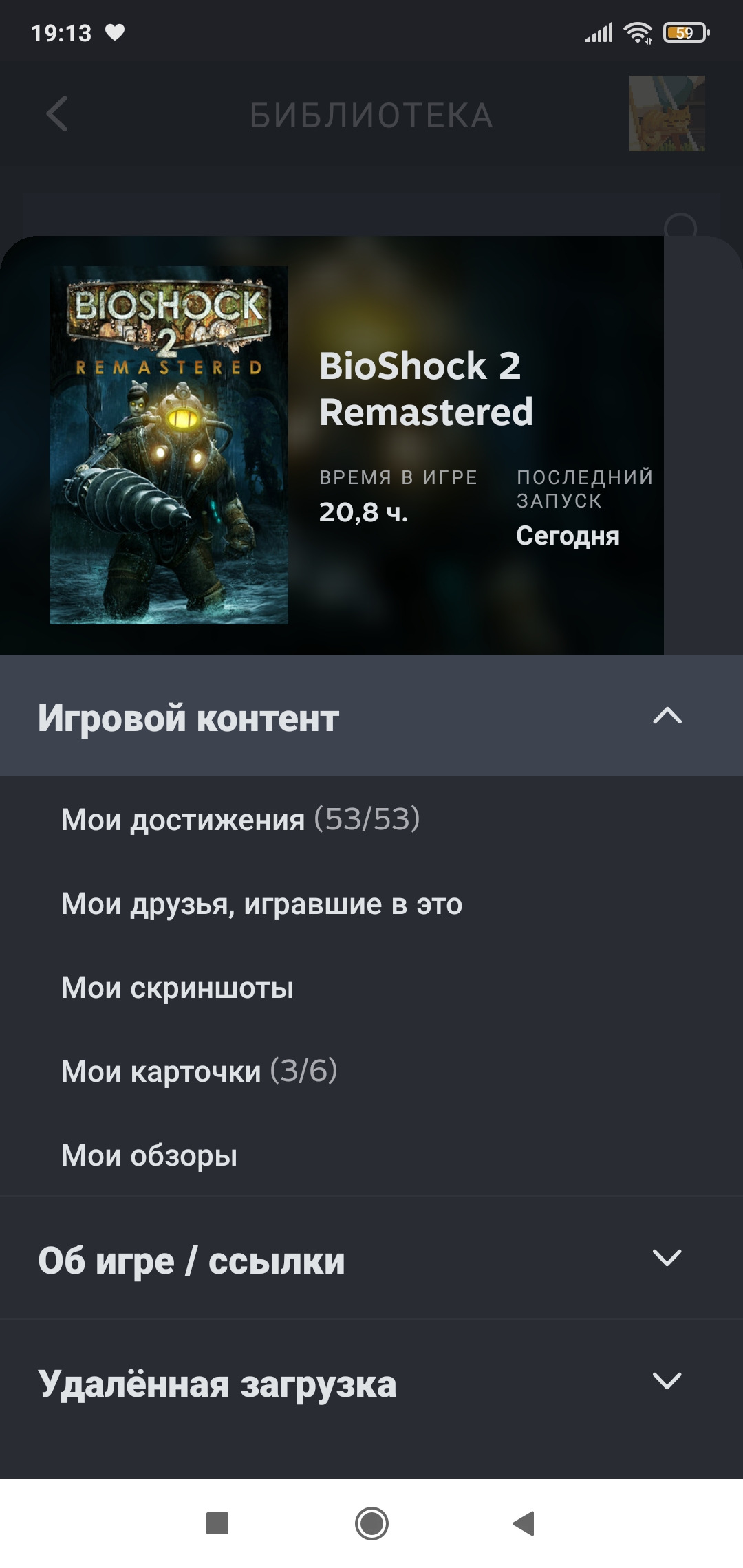Go to the home screen
Image resolution: width=743 pixels, height=1568 pixels.
pos(371,1523)
